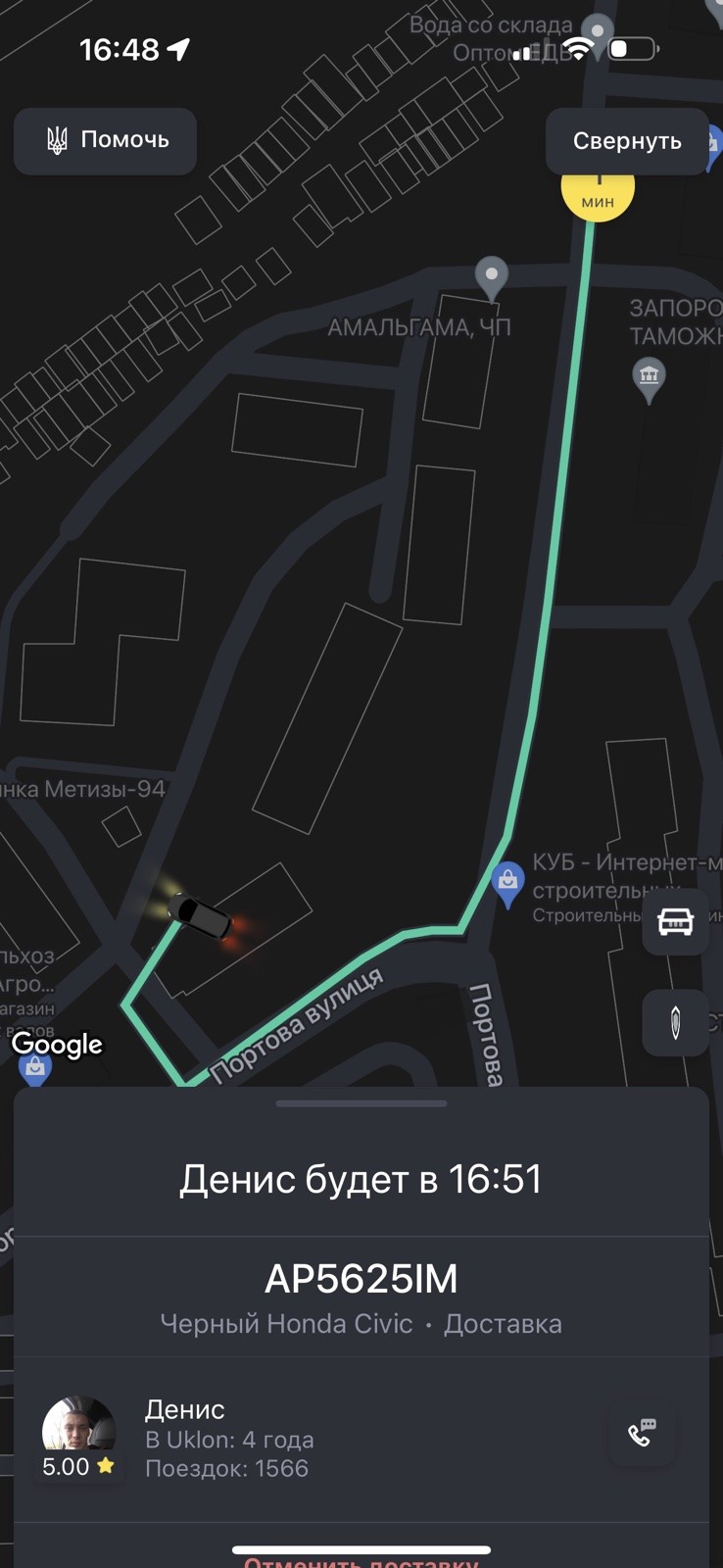The height and width of the screenshot is (1568, 723).
Task: Center the map on the car
Action: (675, 921)
